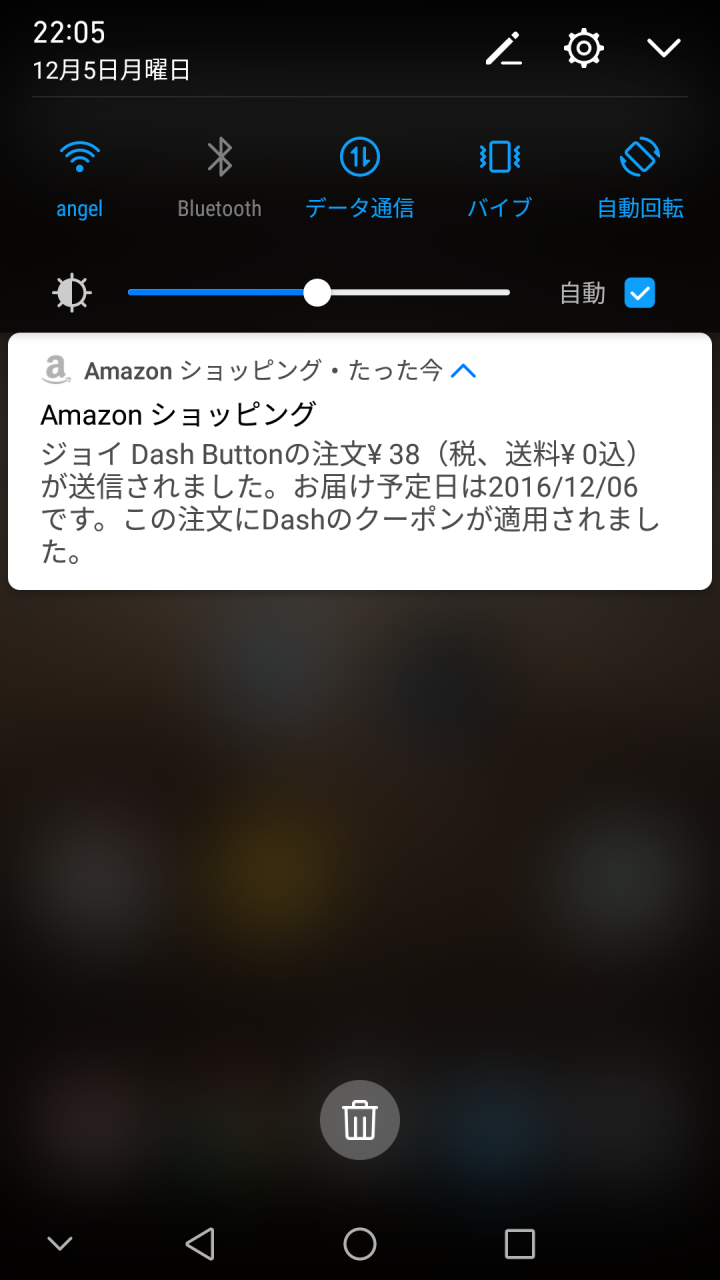Edit the quick settings tiles

point(504,48)
